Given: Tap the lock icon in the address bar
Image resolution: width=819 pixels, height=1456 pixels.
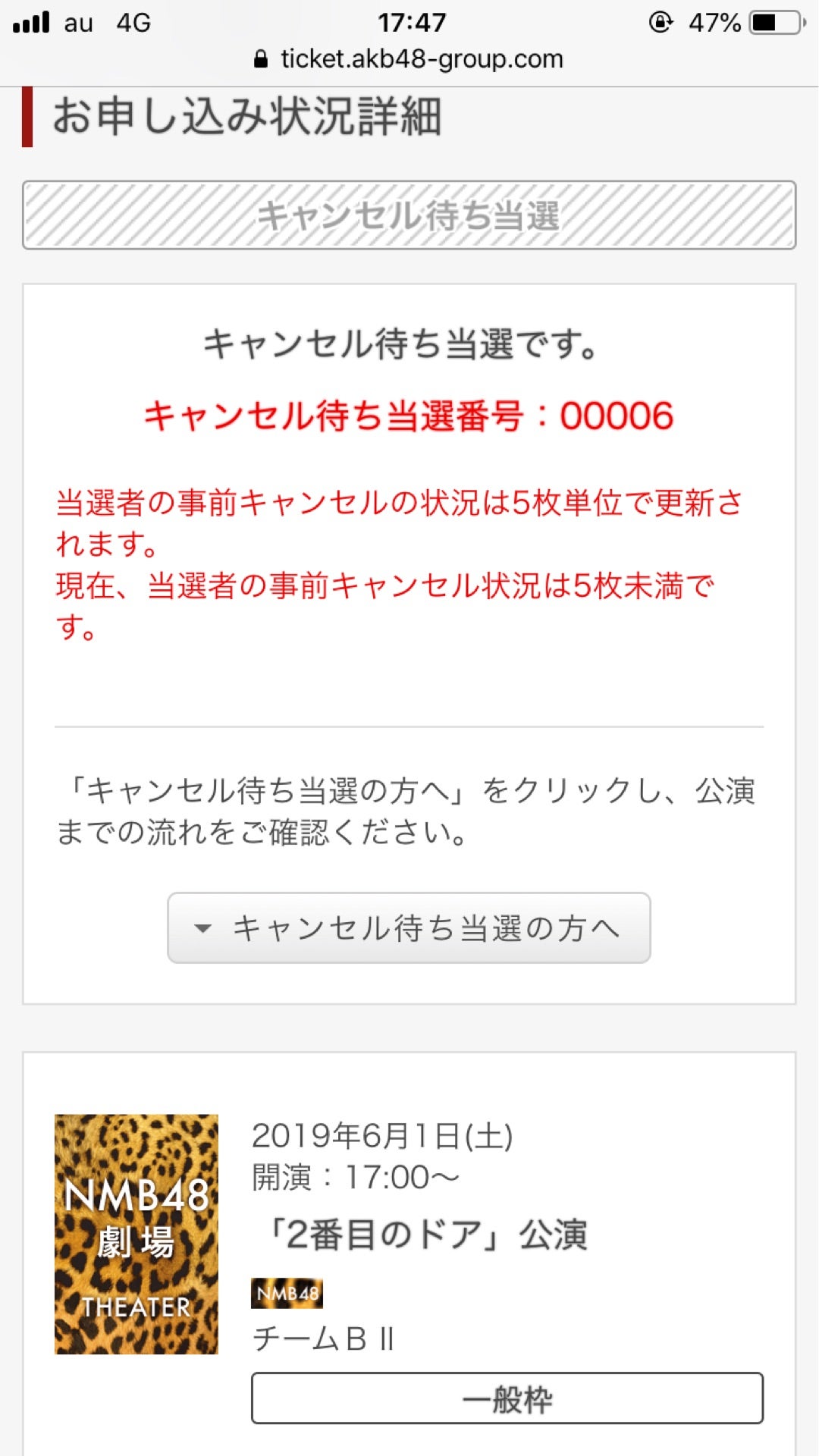Looking at the screenshot, I should (x=261, y=58).
